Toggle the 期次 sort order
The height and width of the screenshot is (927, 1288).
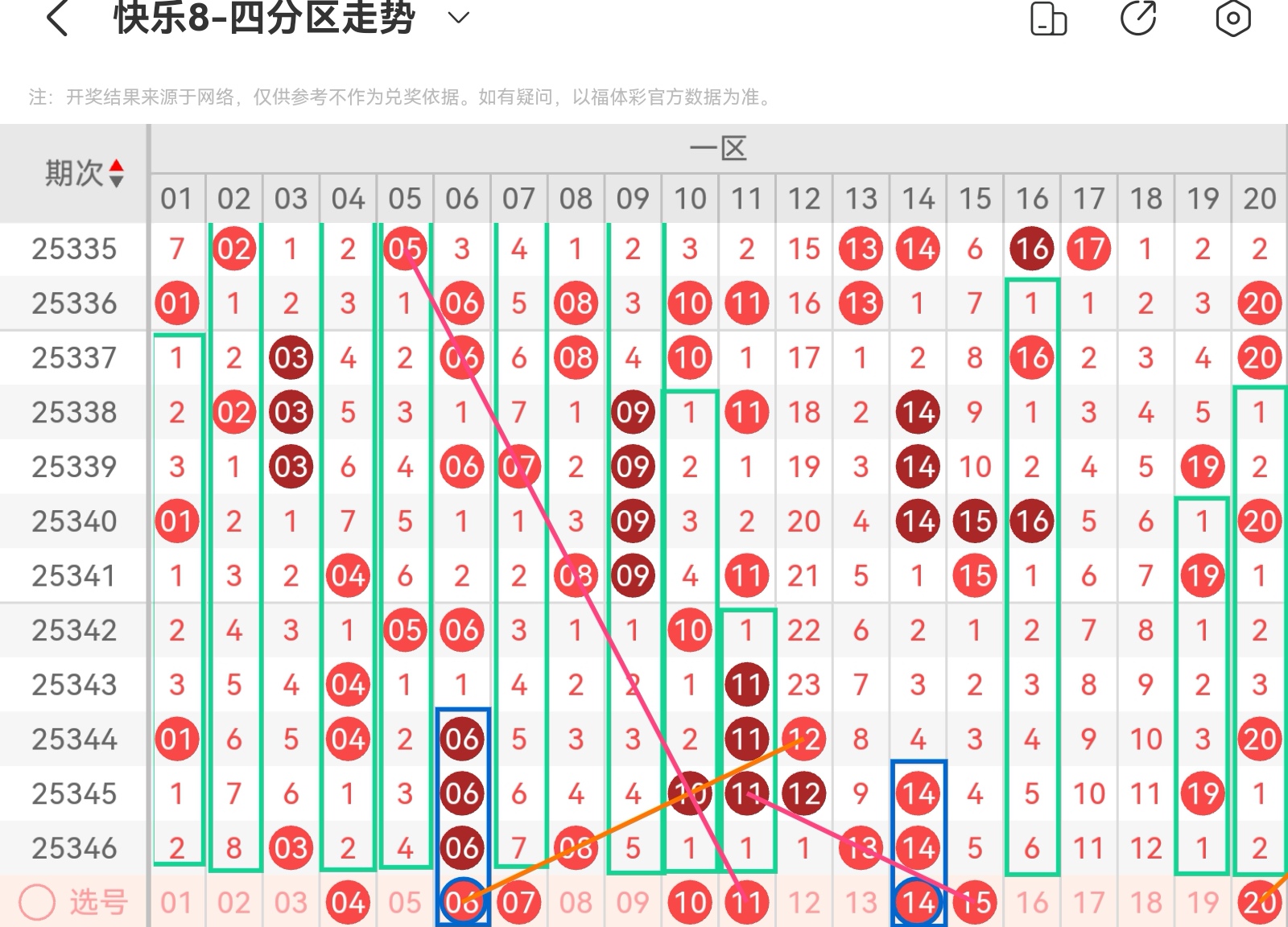(x=117, y=173)
